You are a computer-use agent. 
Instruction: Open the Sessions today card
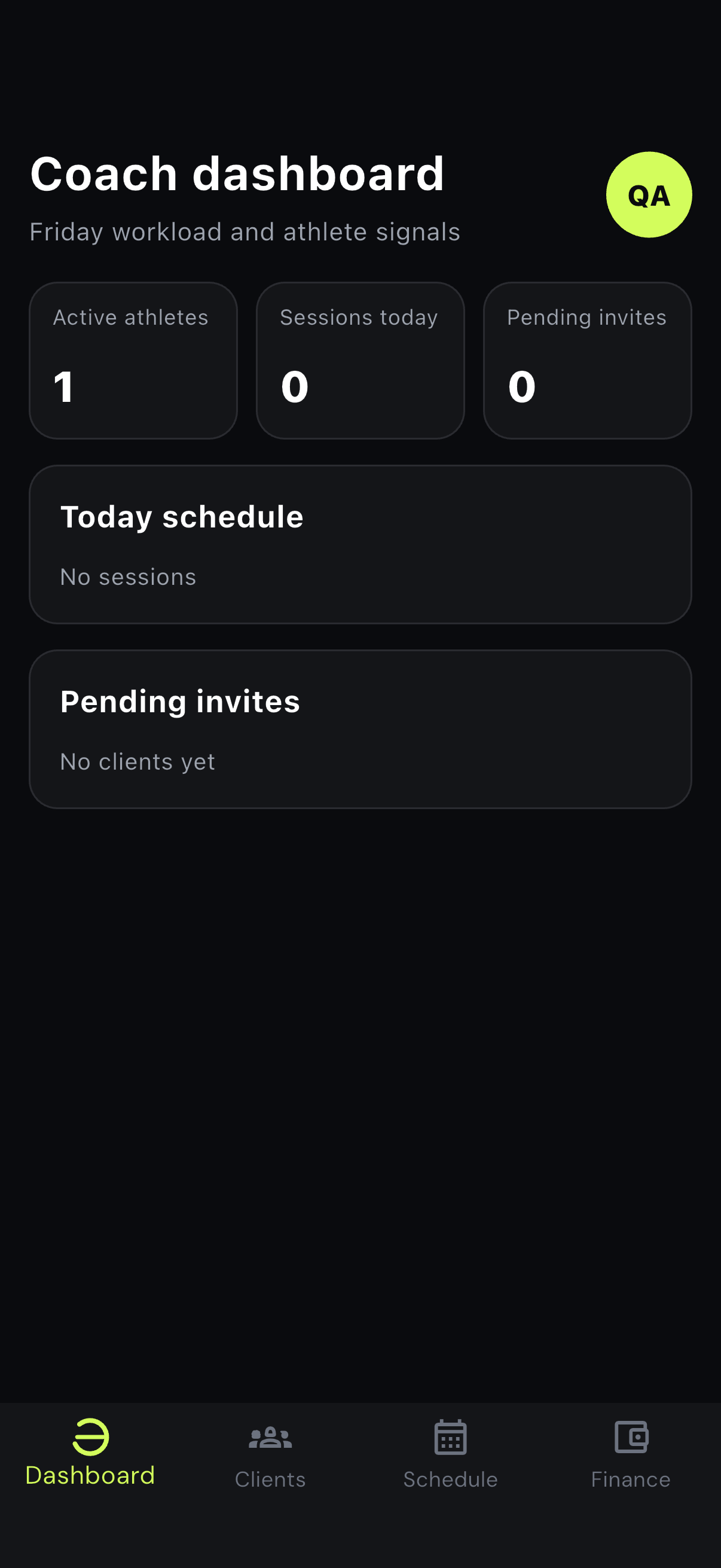tap(360, 361)
